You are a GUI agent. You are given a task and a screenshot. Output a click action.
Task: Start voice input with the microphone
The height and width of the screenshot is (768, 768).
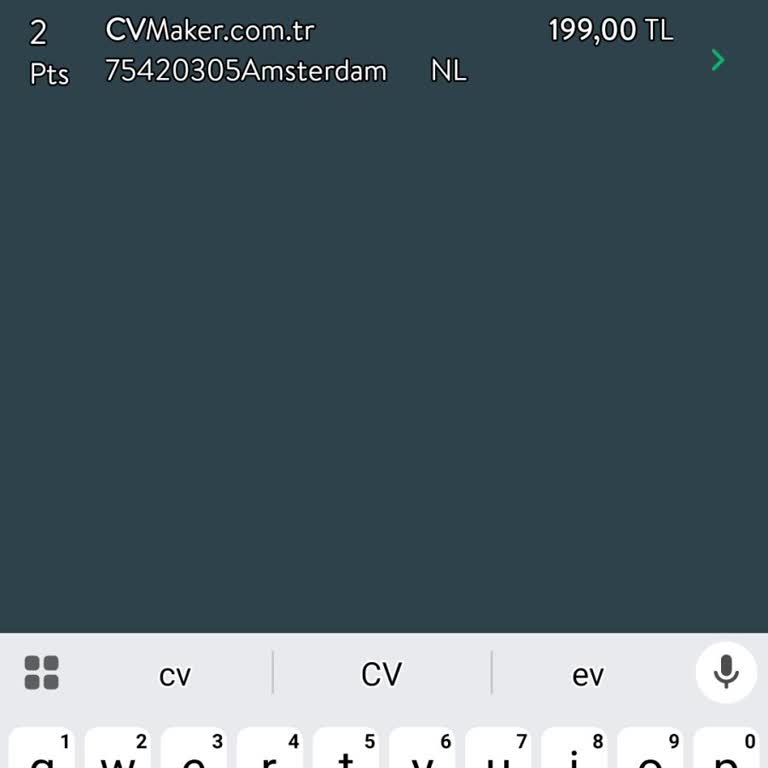(726, 672)
